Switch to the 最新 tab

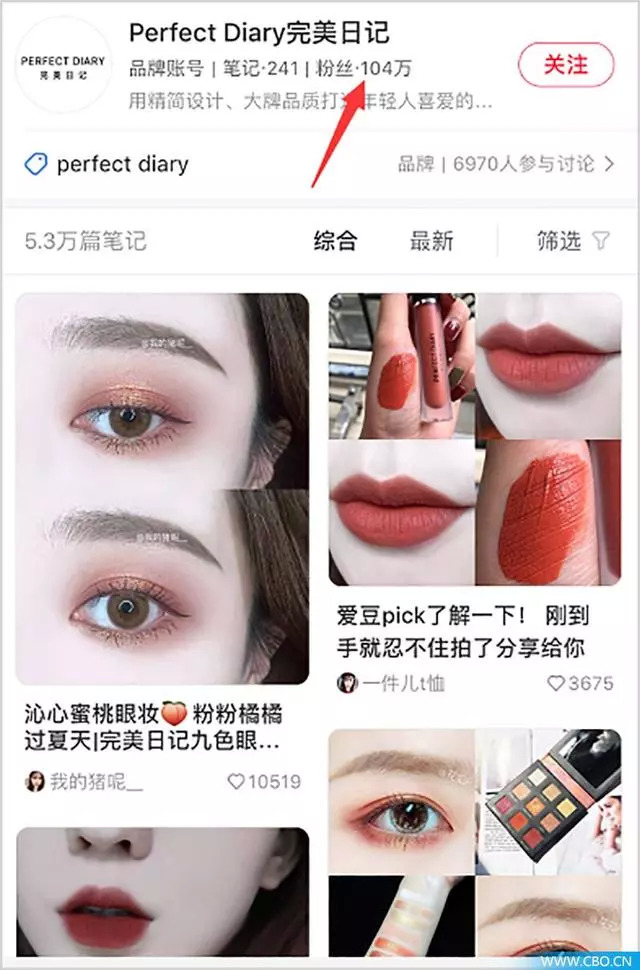point(431,241)
